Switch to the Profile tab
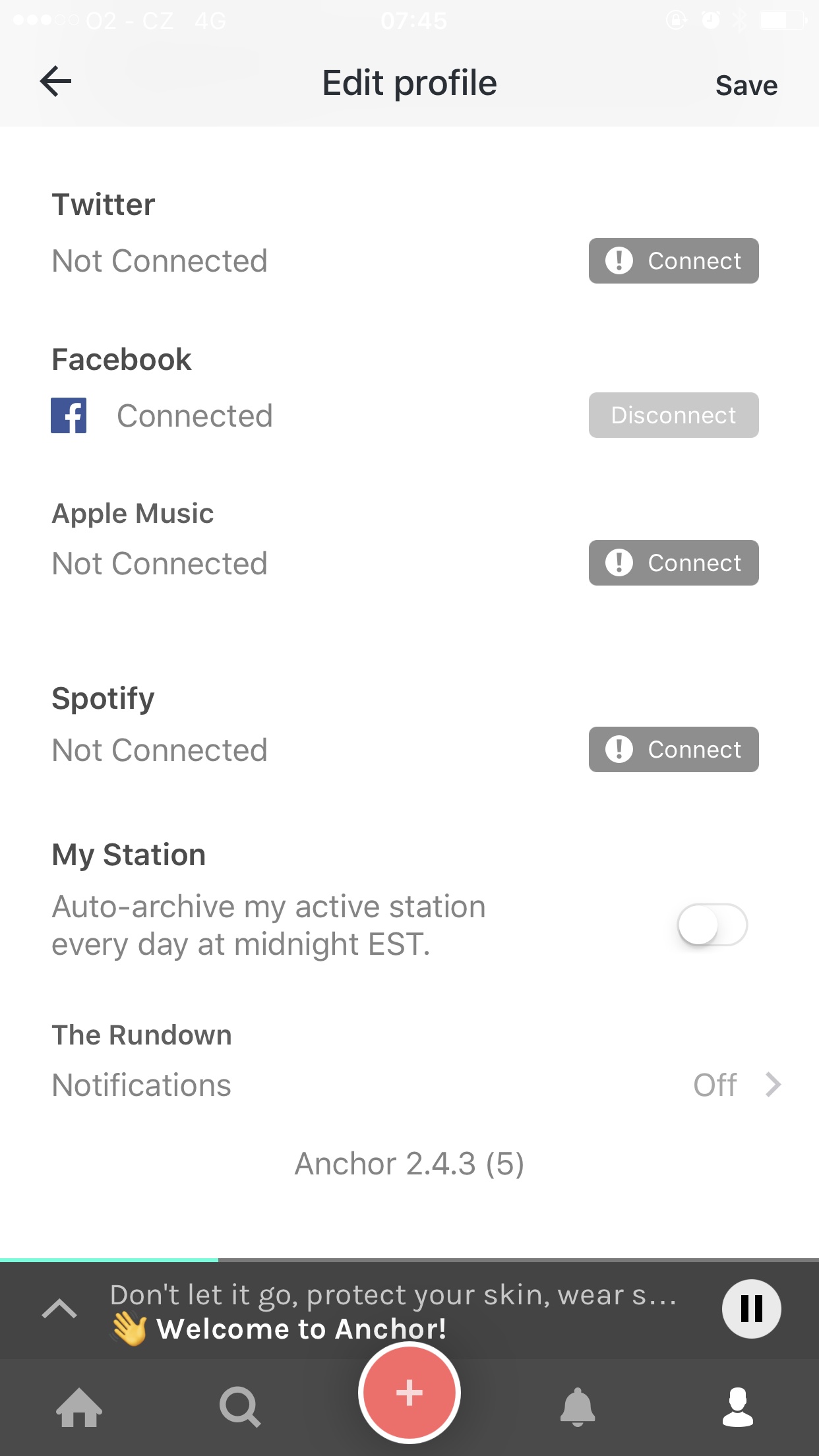The width and height of the screenshot is (819, 1456). pos(737,1407)
